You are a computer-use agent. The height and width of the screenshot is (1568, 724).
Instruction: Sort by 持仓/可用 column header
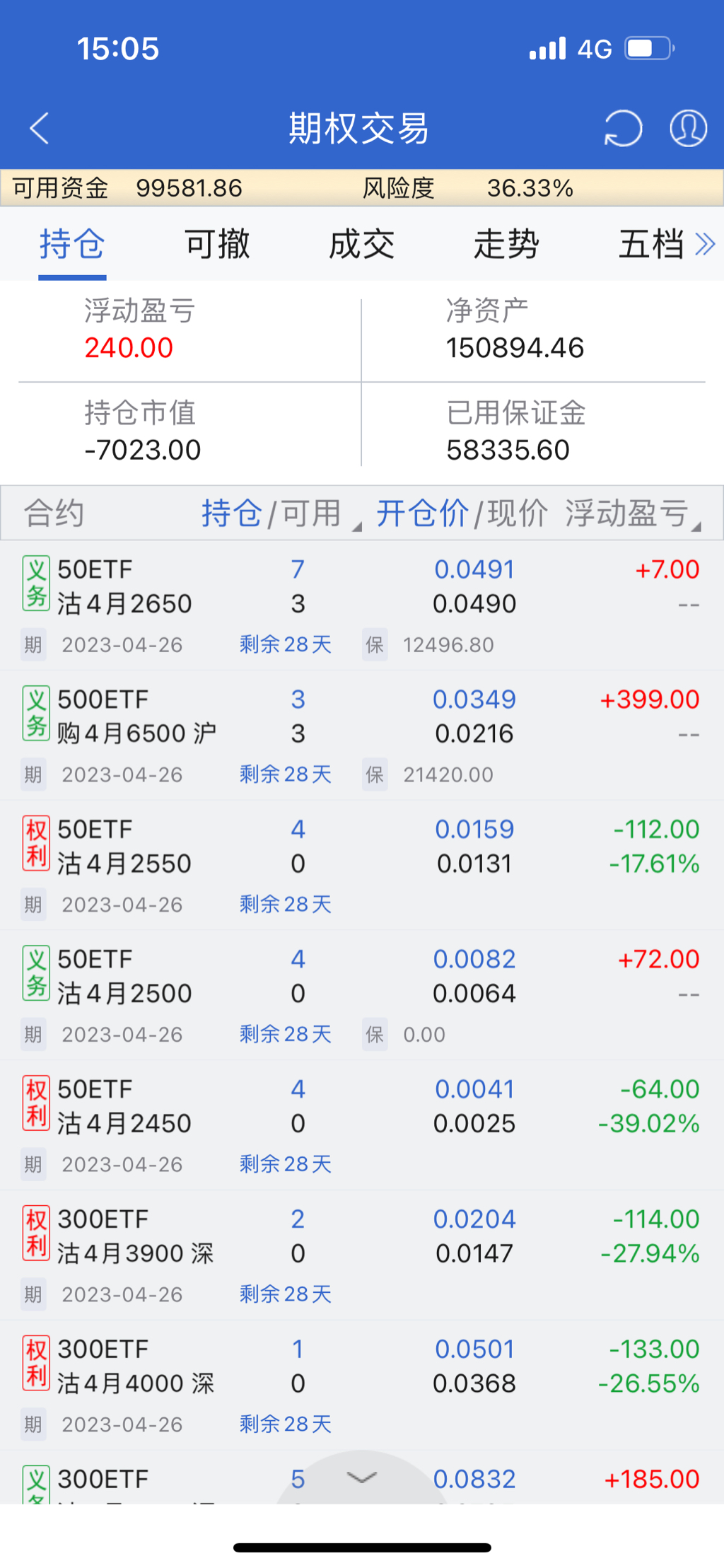[271, 513]
